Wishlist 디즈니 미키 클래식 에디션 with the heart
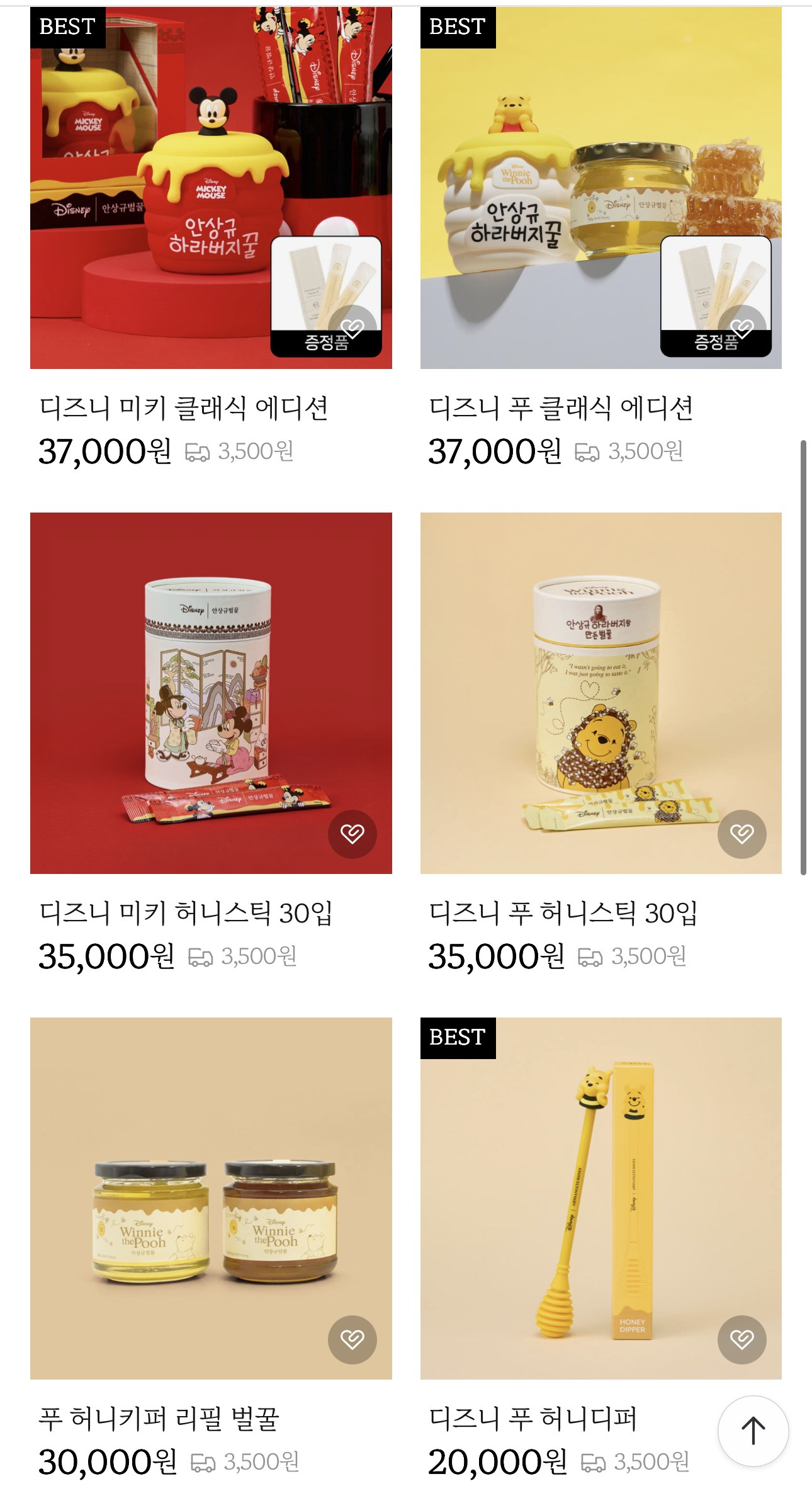This screenshot has width=812, height=1486. click(x=352, y=328)
